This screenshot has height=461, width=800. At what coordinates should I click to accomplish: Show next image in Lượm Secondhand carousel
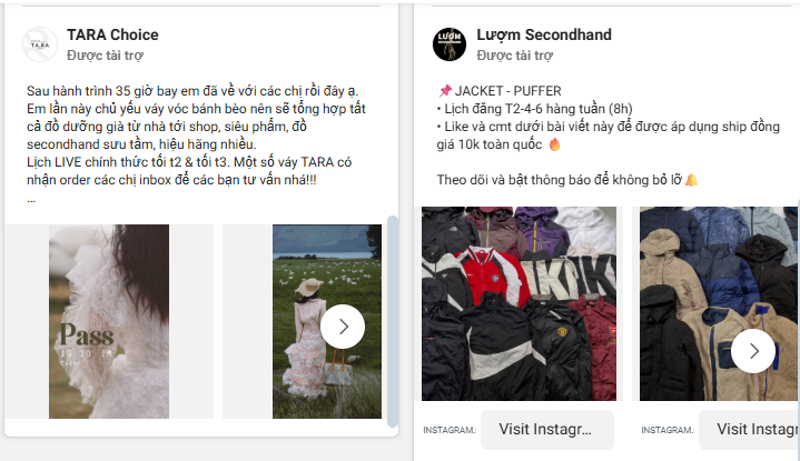point(753,350)
